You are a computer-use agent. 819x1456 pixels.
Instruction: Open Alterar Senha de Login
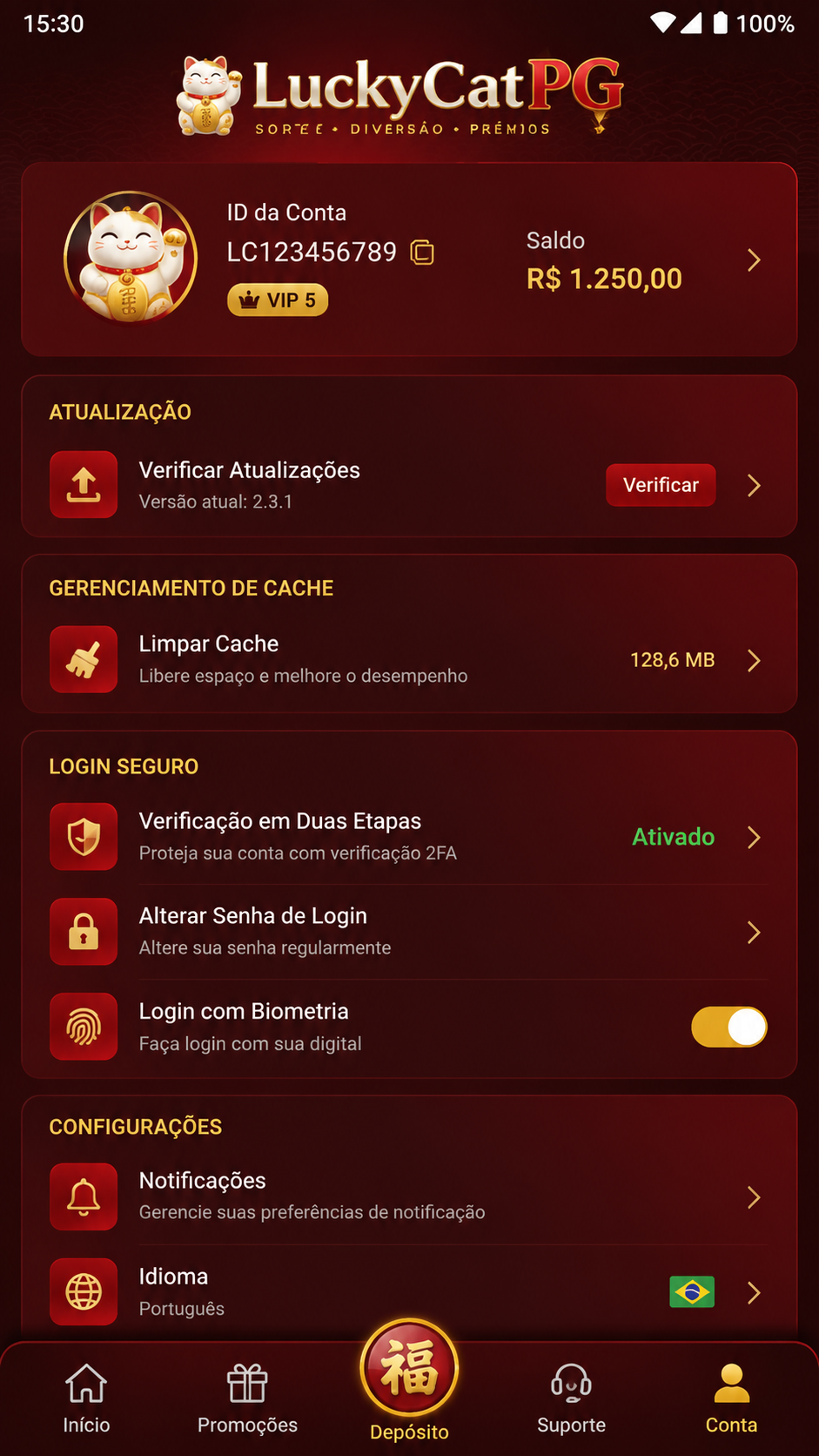click(x=409, y=932)
